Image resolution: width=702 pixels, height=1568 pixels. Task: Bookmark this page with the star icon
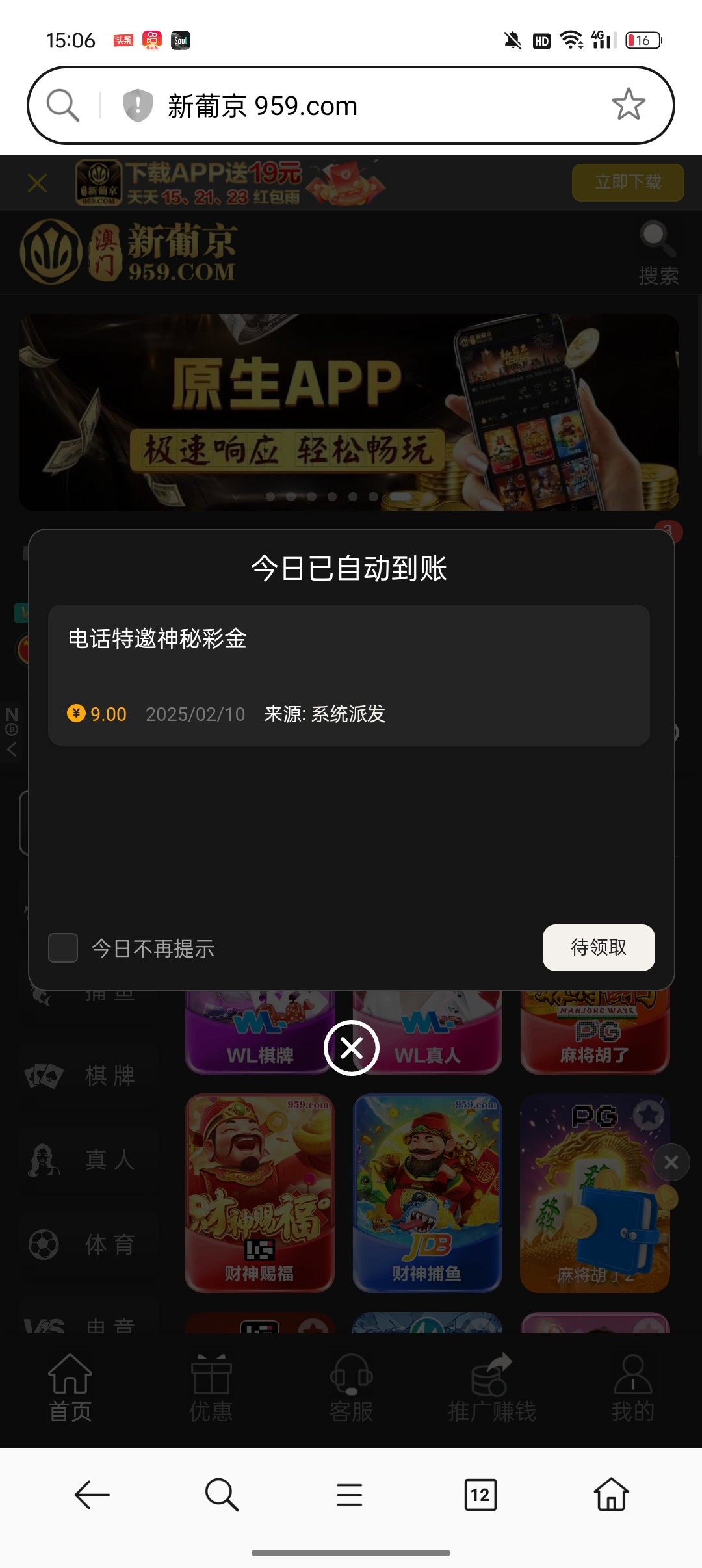(x=628, y=105)
